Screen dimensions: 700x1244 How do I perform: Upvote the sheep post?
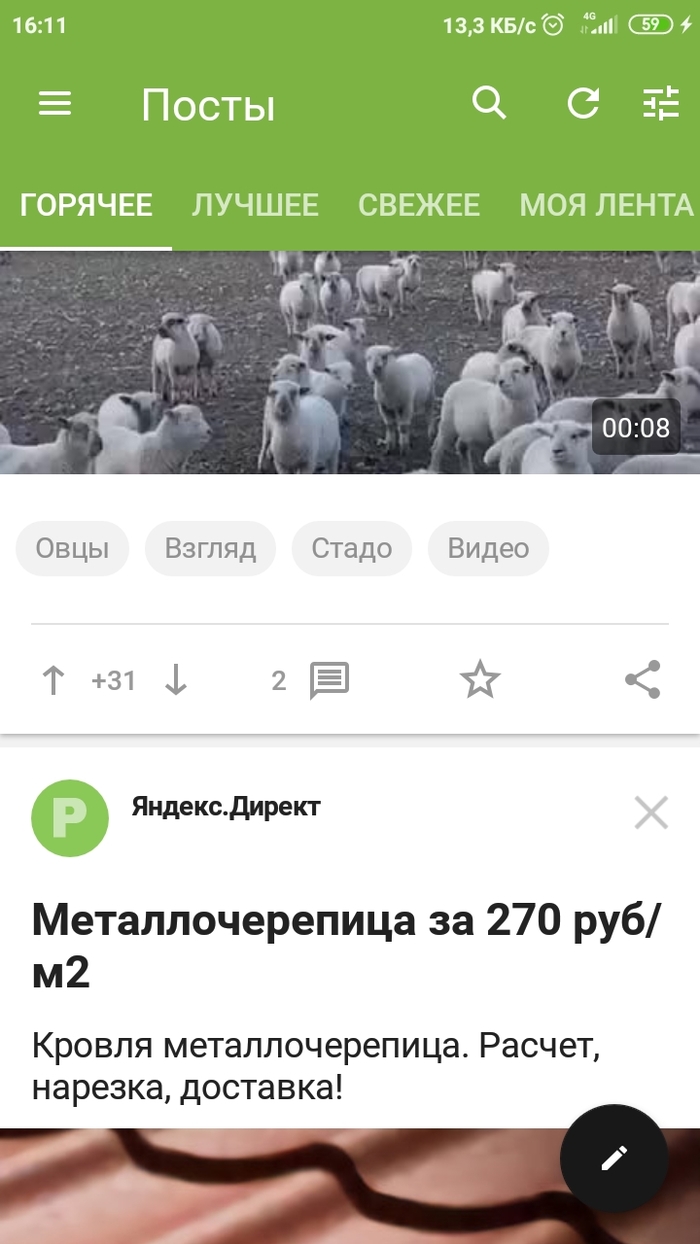coord(53,681)
